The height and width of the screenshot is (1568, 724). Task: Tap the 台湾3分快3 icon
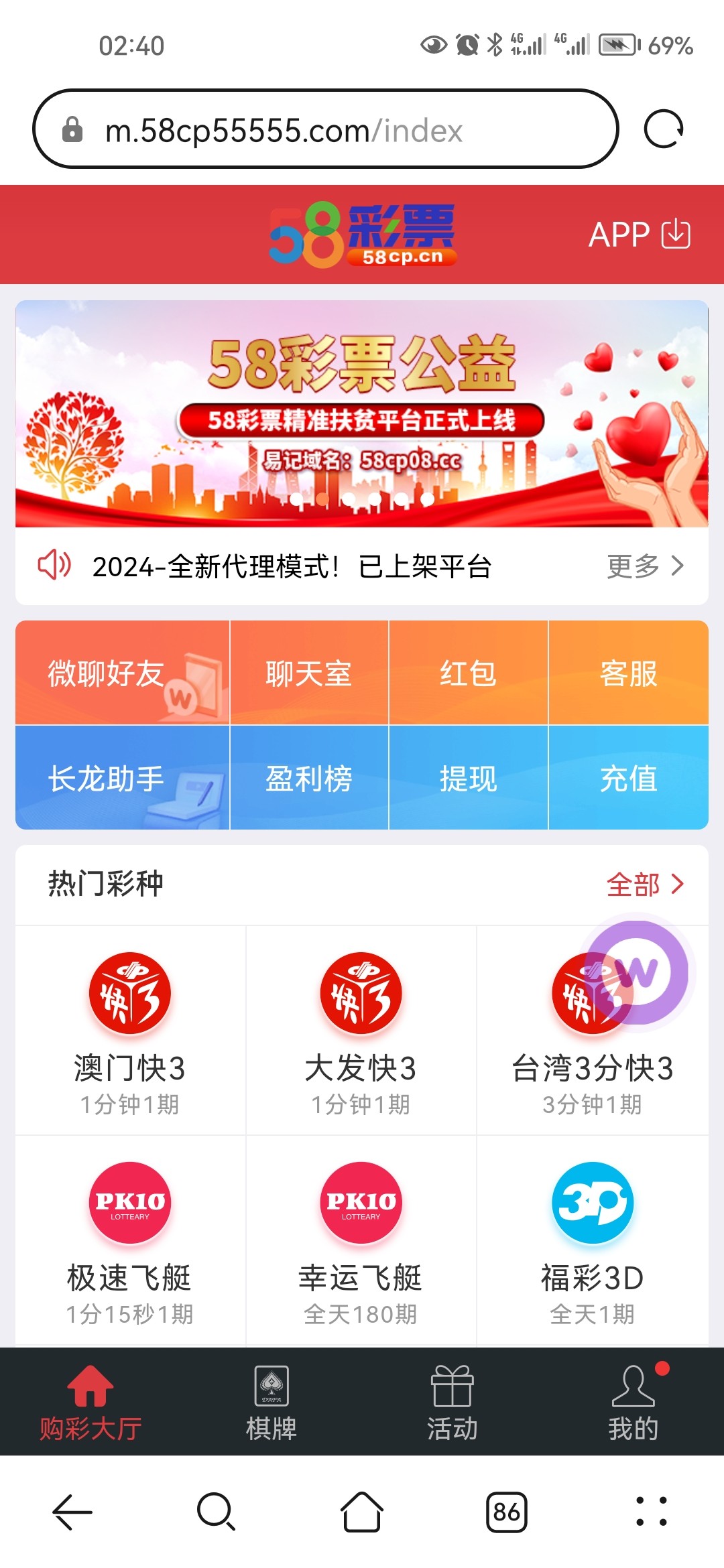point(590,994)
